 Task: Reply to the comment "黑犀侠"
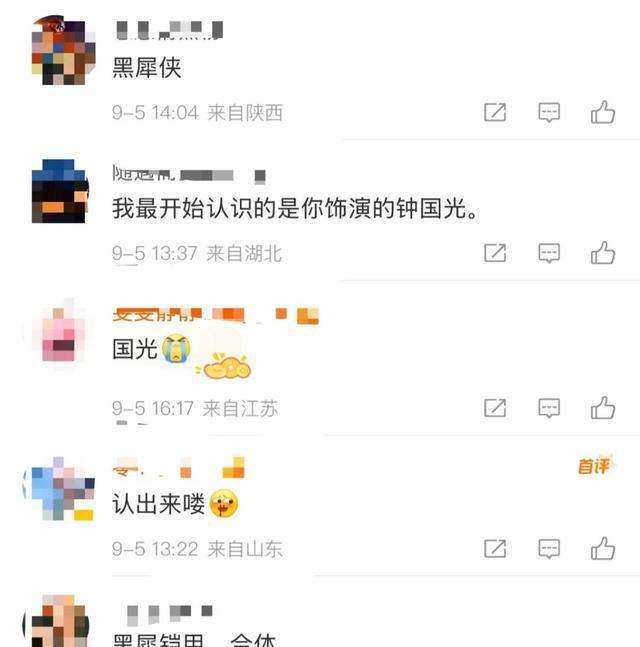pos(549,113)
